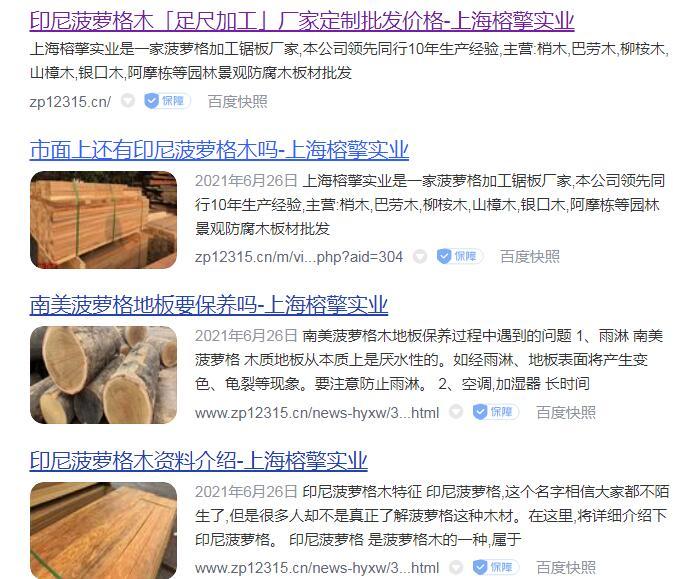
Task: Open the 印尼菠萝格木资料介绍 result link
Action: [198, 461]
